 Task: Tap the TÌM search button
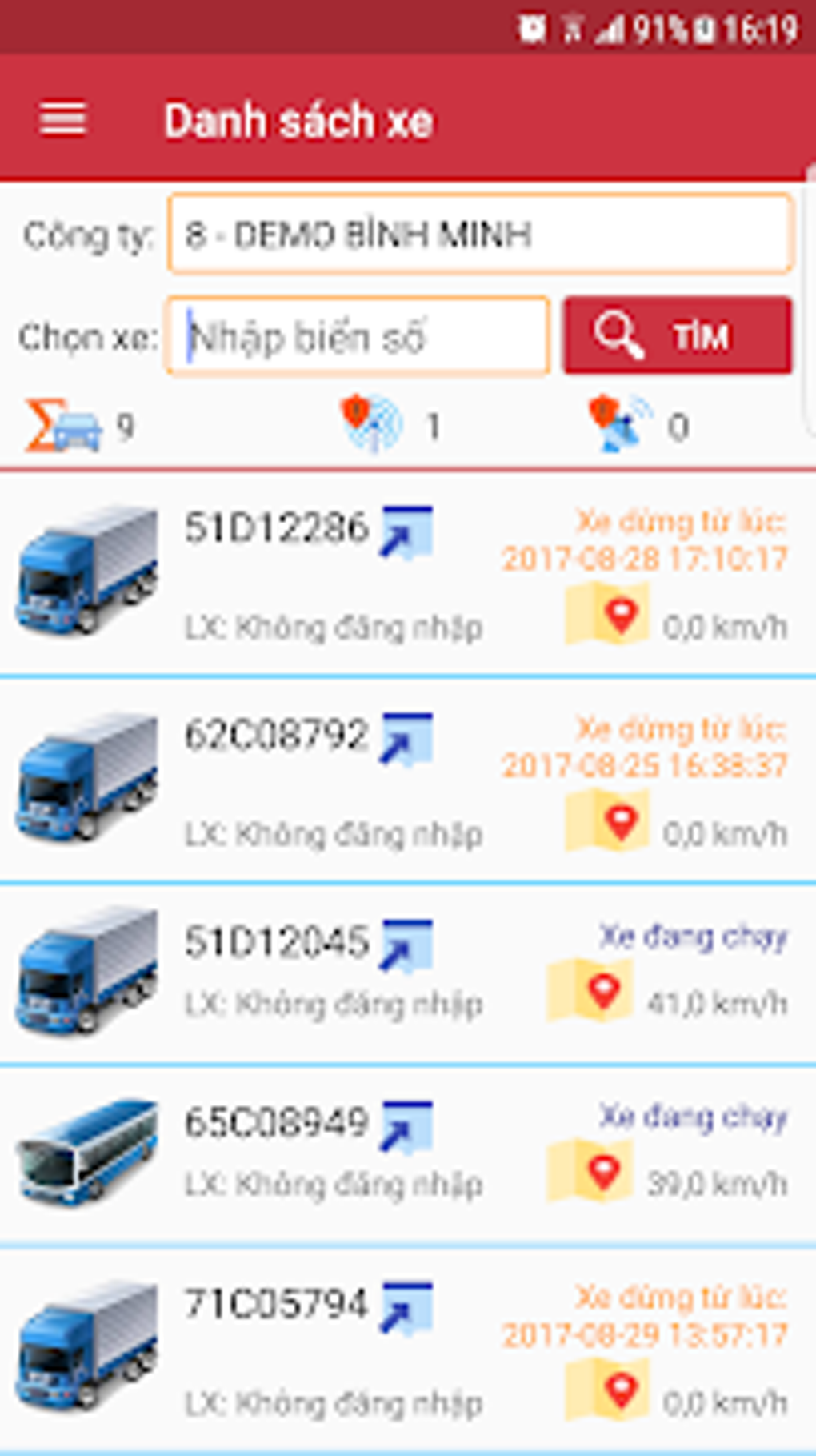point(678,335)
